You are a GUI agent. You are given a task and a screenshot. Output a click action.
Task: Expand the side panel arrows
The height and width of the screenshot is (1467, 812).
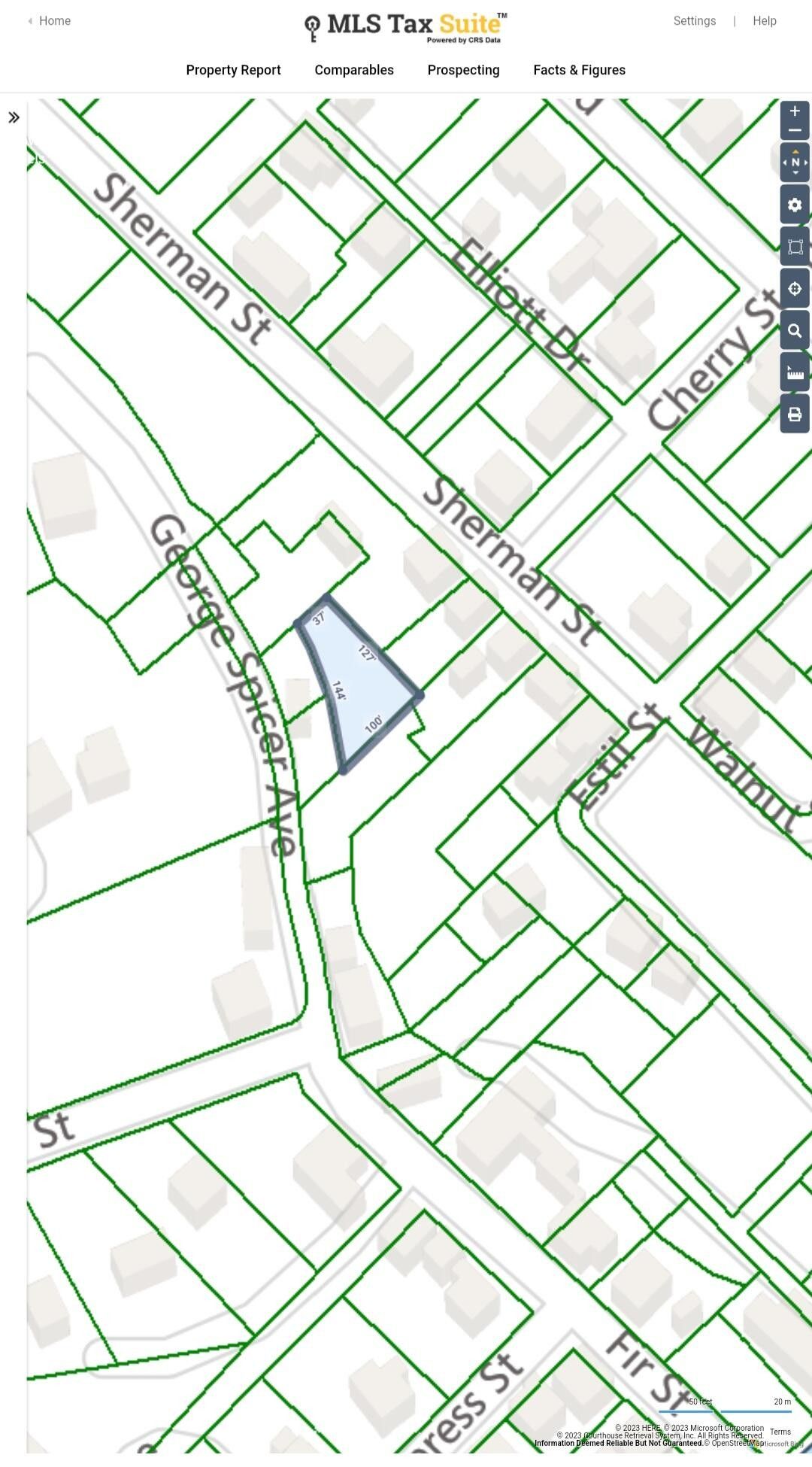coord(14,117)
